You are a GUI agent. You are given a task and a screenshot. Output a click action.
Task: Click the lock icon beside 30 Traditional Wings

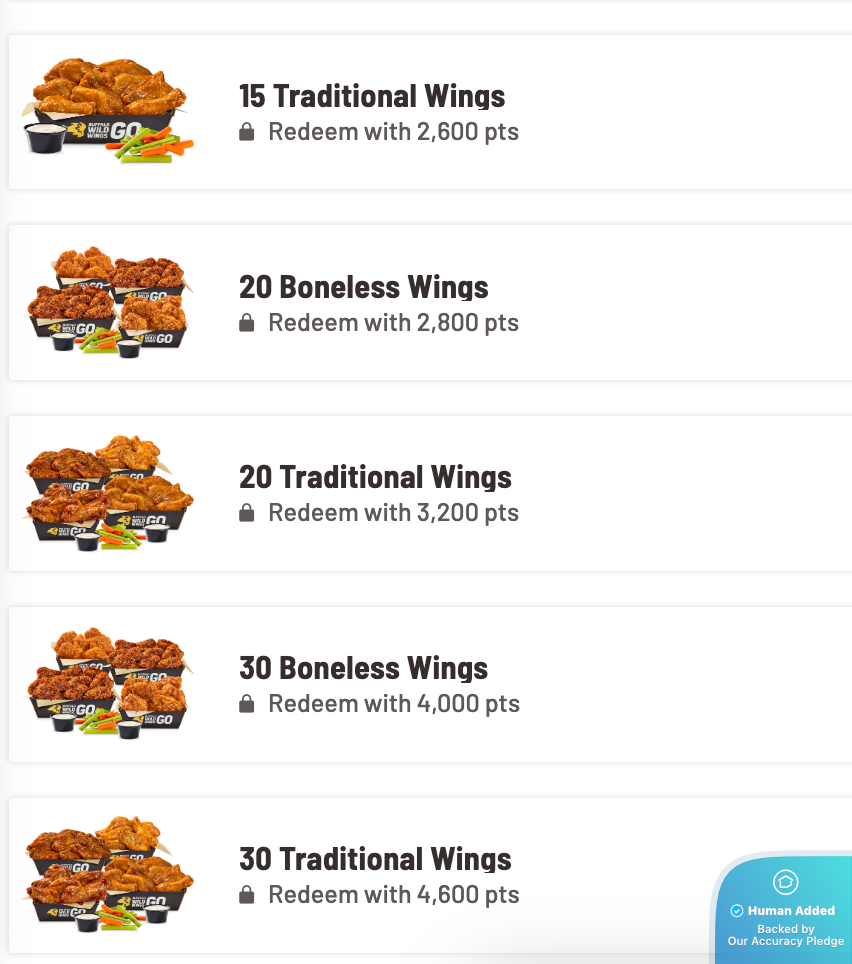pos(246,894)
